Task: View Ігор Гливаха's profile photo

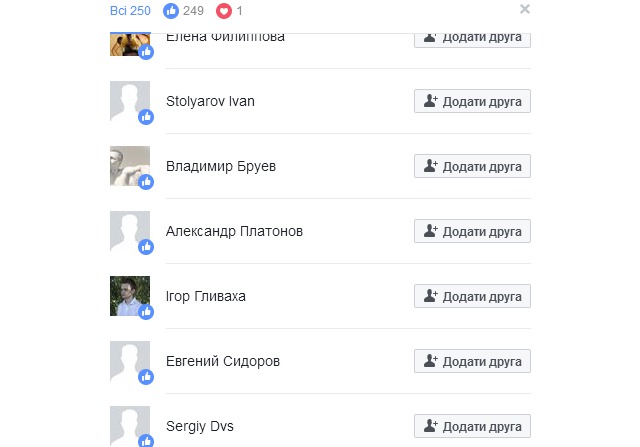Action: [129, 296]
